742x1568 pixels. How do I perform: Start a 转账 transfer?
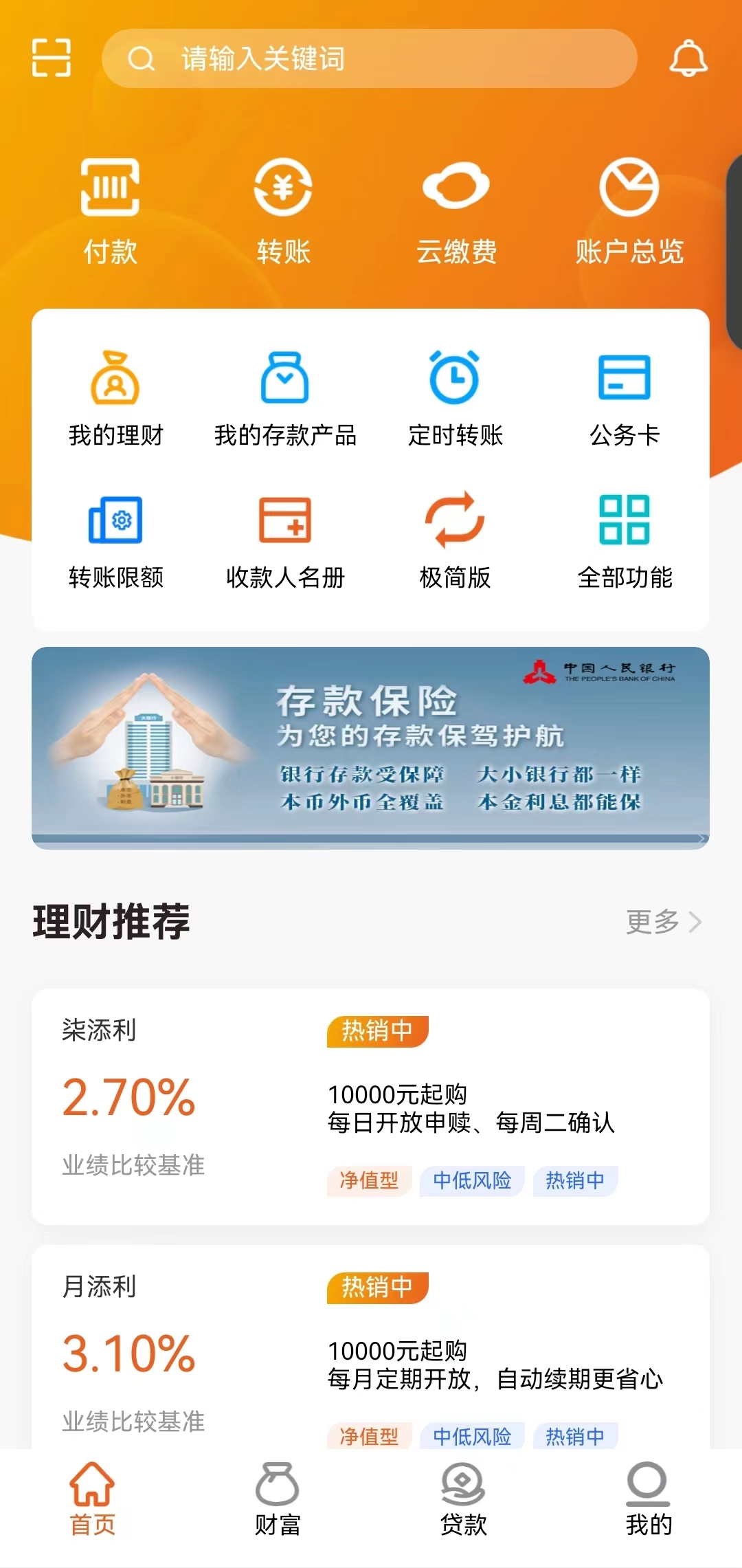[x=283, y=211]
